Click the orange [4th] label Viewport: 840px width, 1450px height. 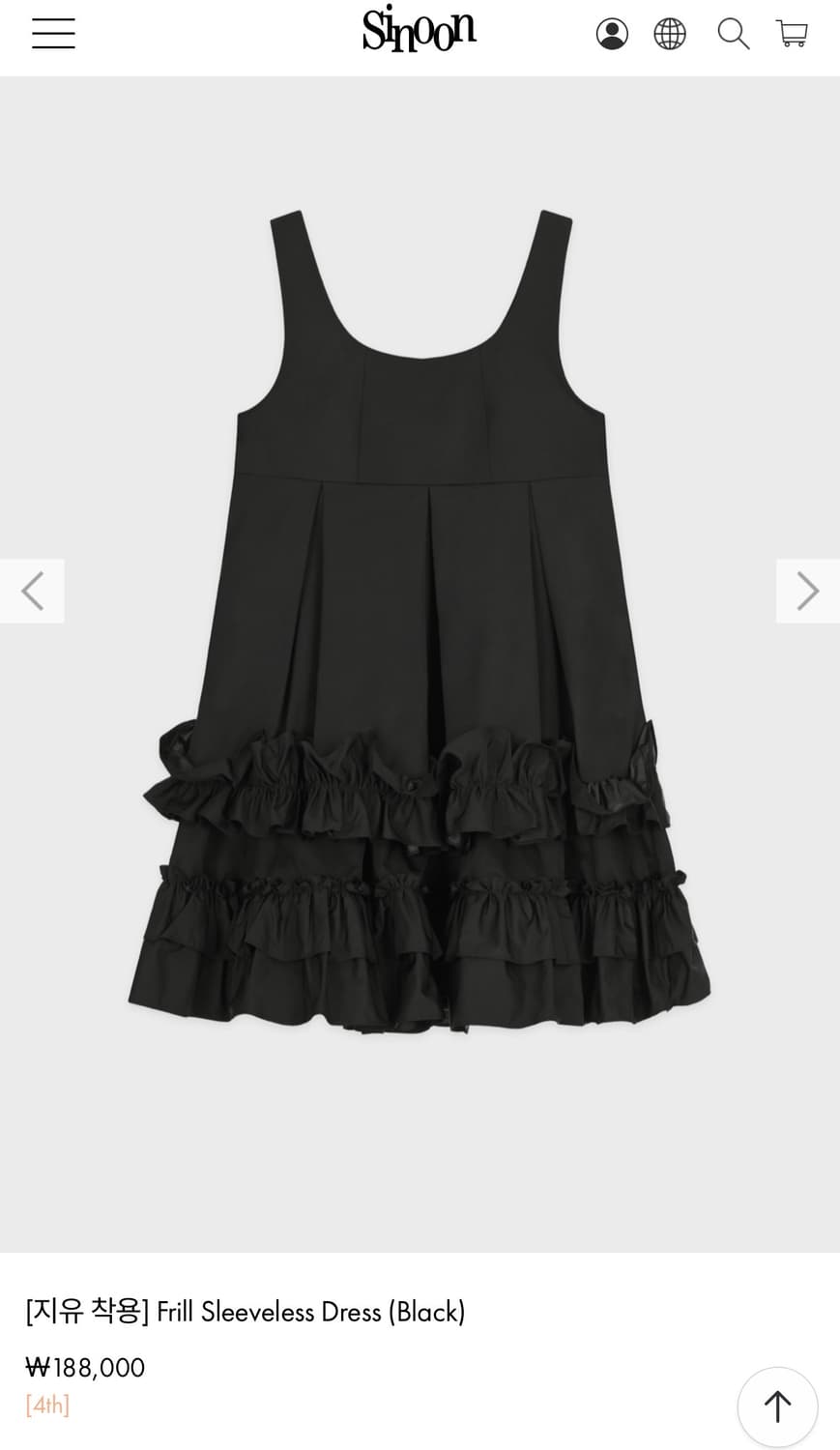tap(46, 1406)
